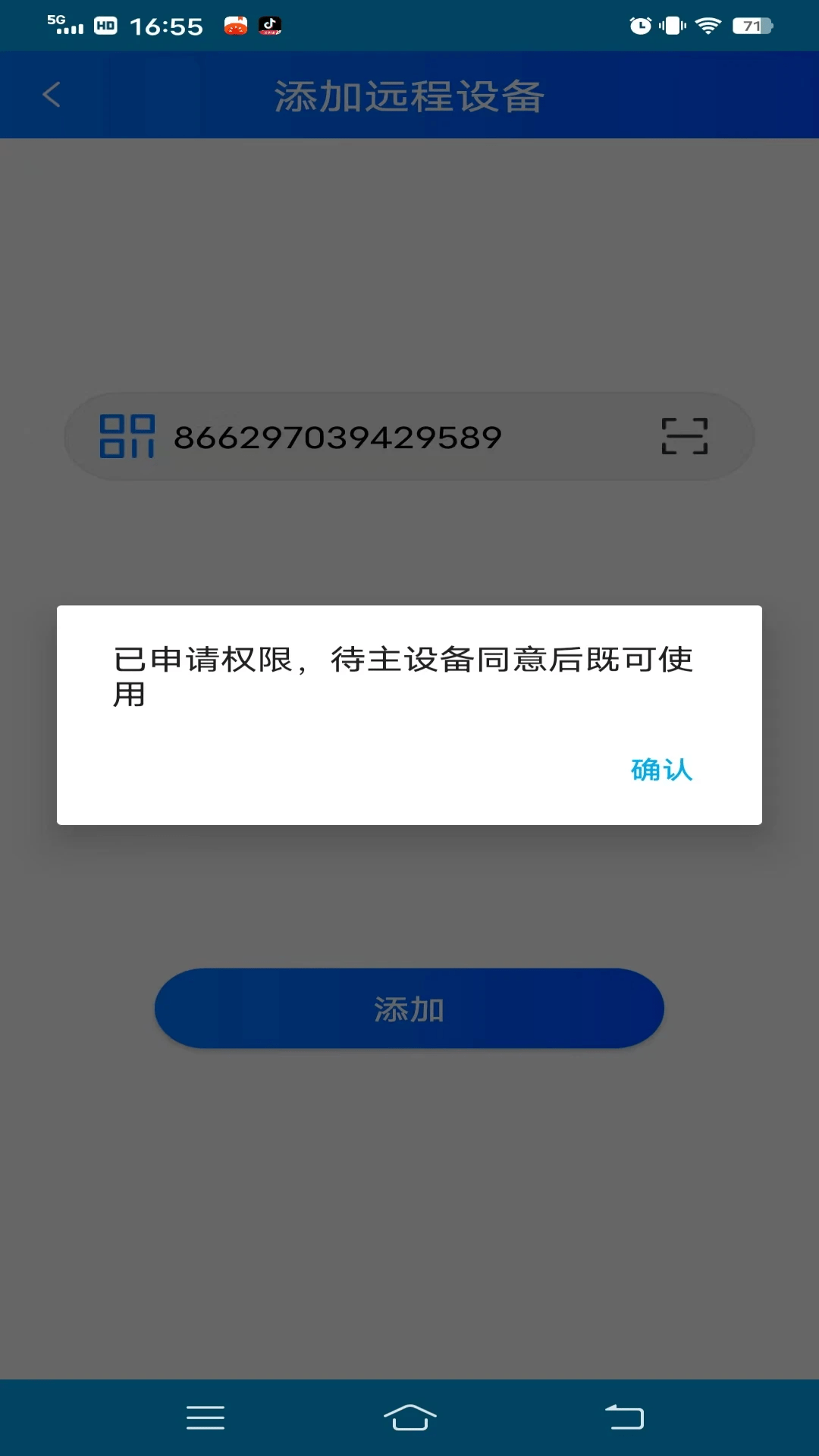Image resolution: width=819 pixels, height=1456 pixels.
Task: Tap the 添加 button
Action: (x=409, y=1009)
